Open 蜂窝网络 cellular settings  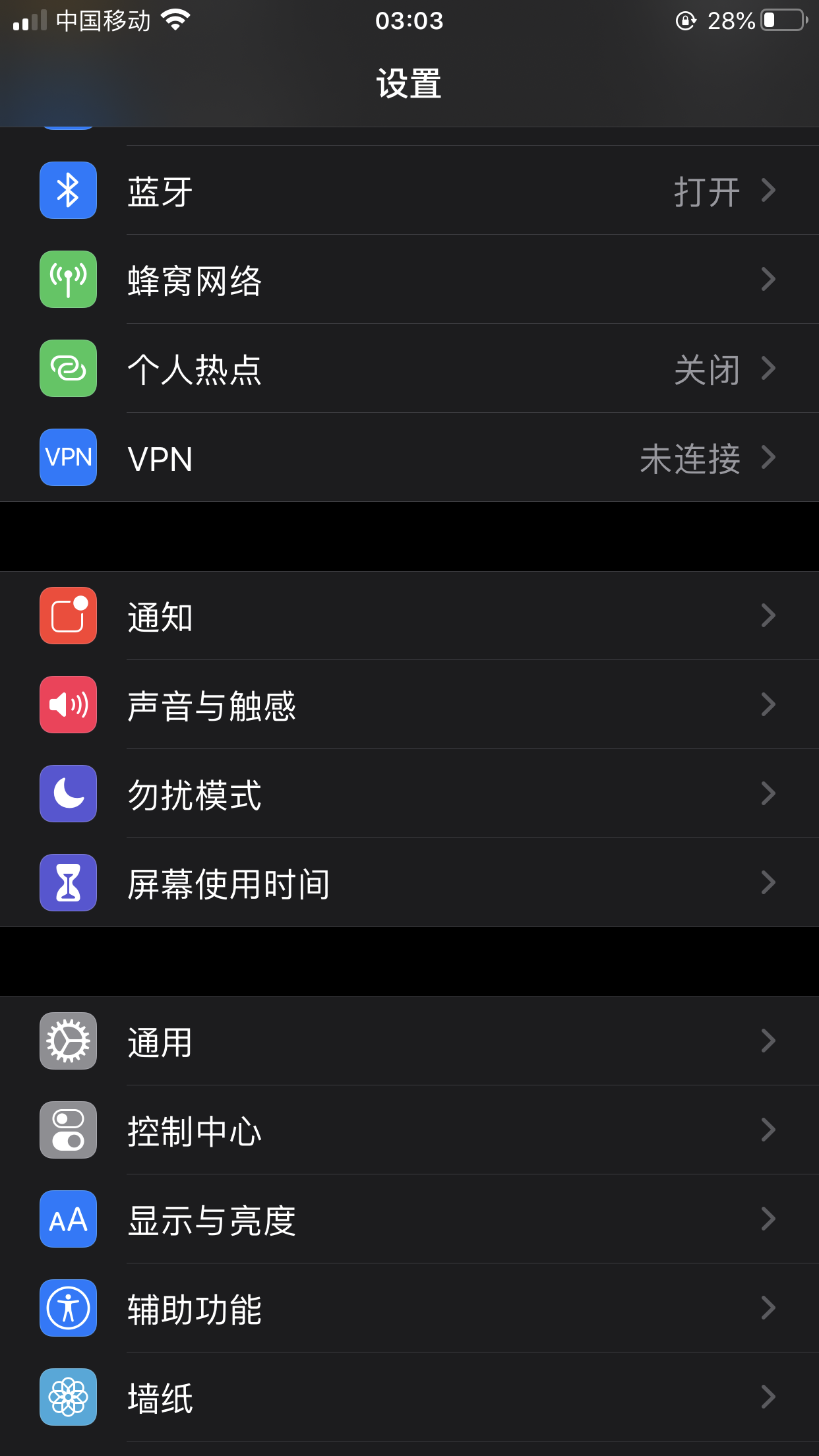point(409,280)
